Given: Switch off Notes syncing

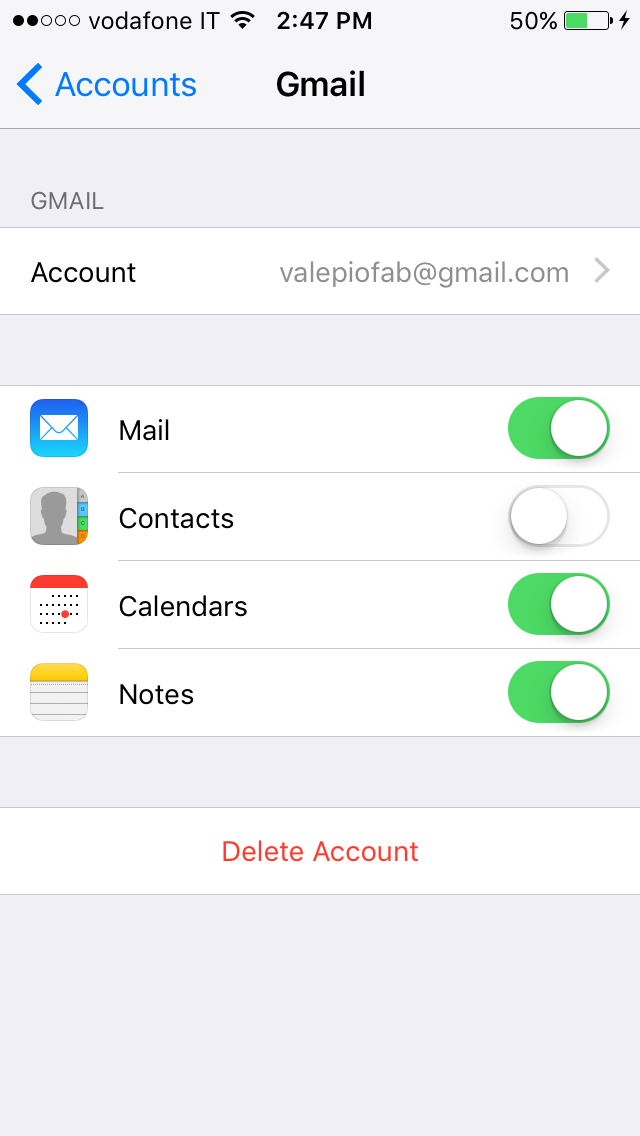Looking at the screenshot, I should pos(558,692).
